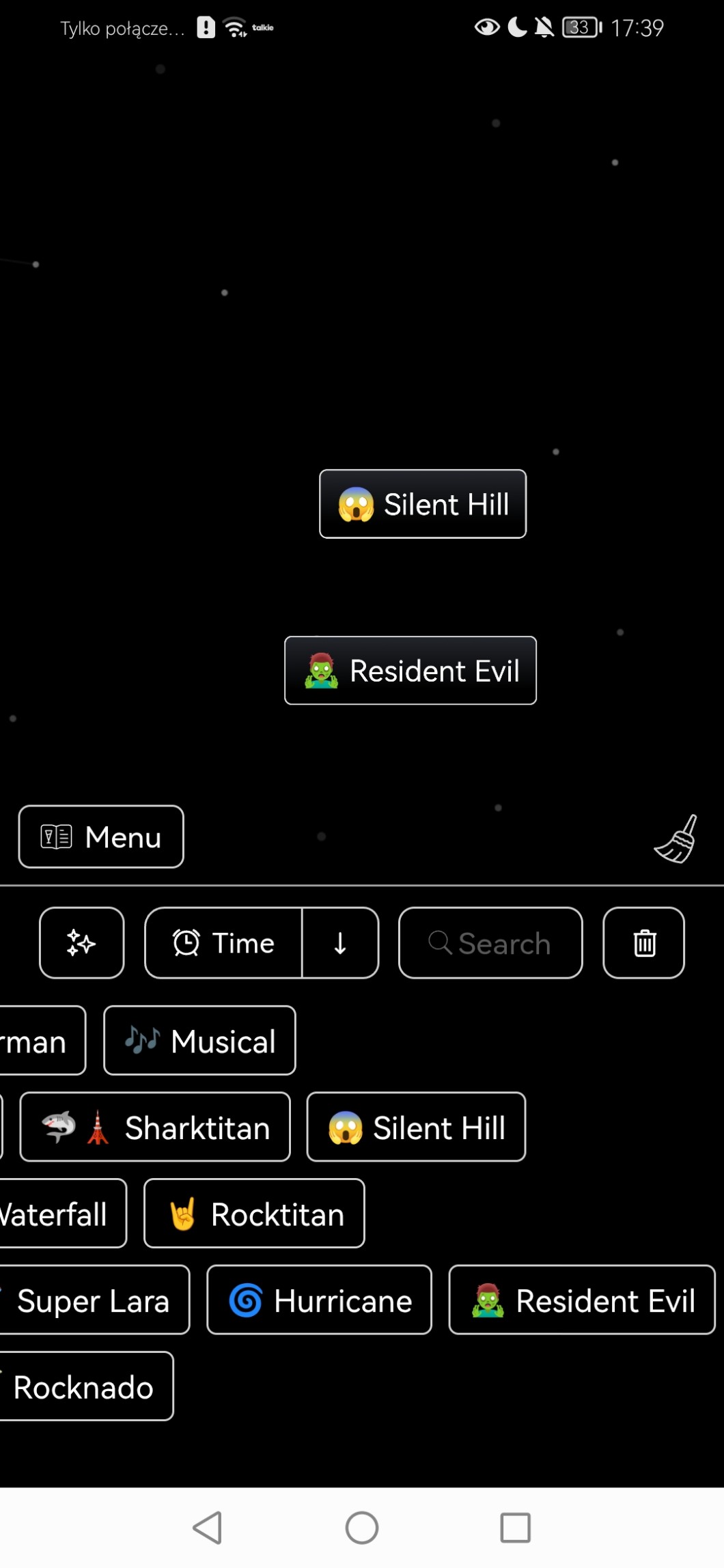Tap the Resident Evil item on the canvas
The image size is (724, 1568).
click(410, 671)
